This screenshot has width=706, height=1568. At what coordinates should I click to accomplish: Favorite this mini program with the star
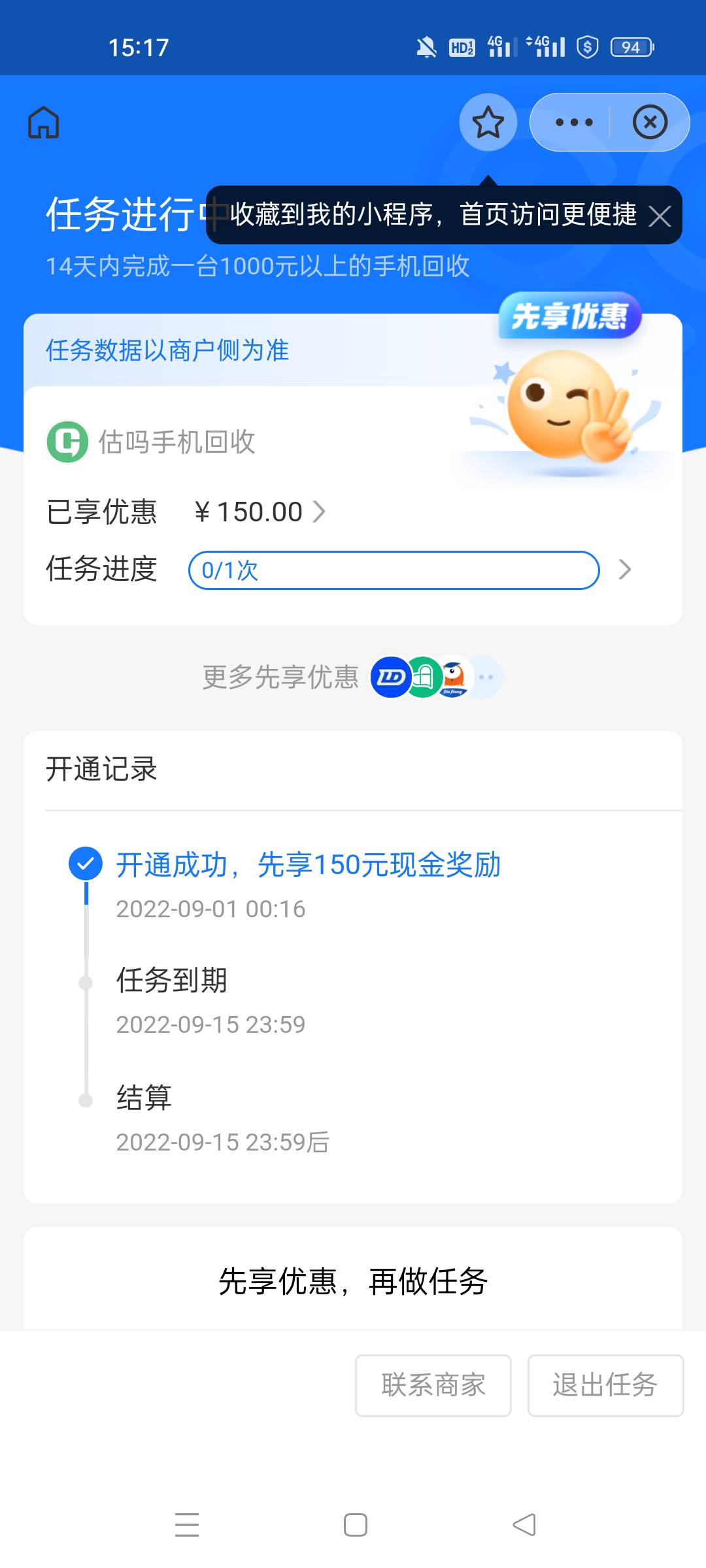(x=488, y=122)
